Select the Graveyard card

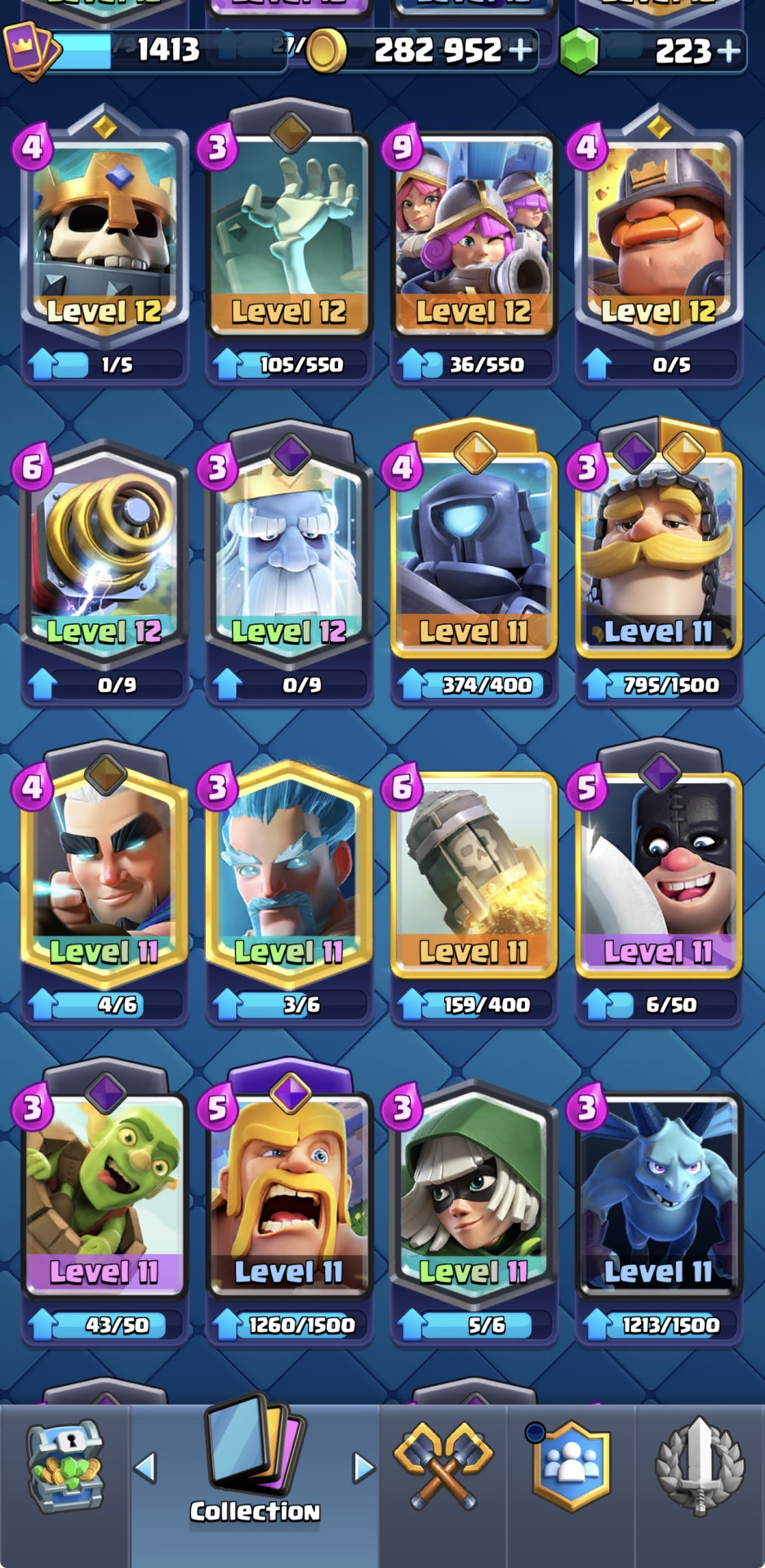point(289,243)
